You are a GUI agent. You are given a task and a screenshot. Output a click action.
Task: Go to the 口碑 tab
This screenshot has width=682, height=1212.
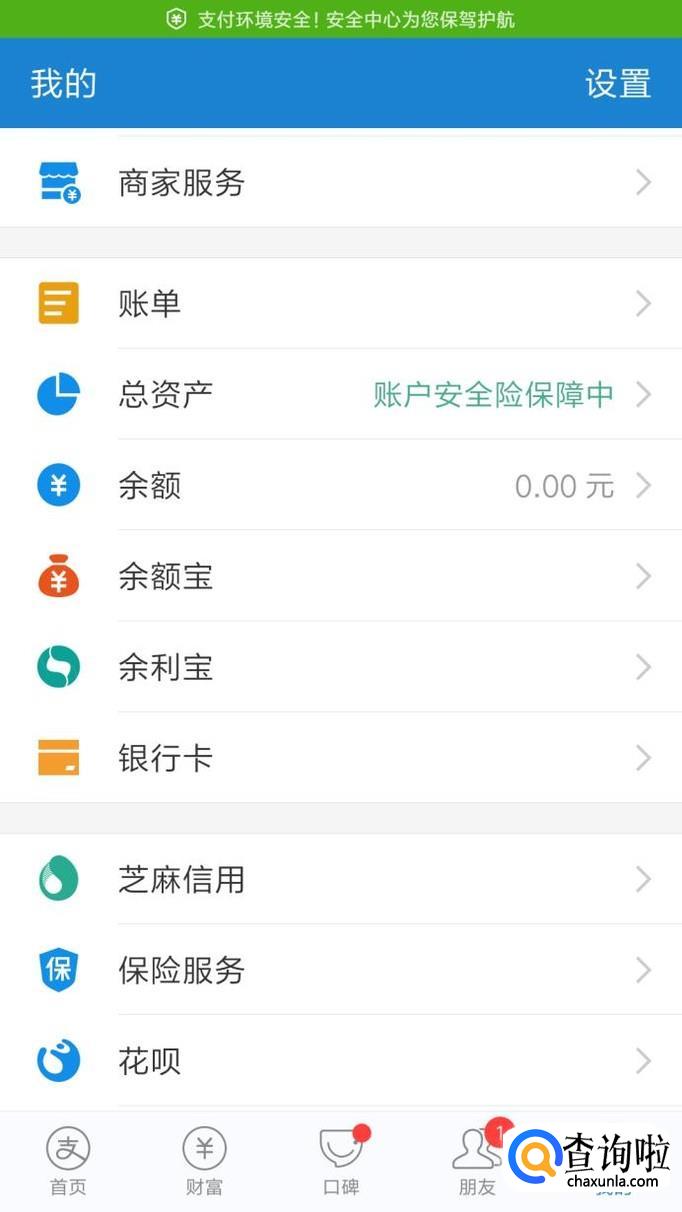[x=341, y=1162]
